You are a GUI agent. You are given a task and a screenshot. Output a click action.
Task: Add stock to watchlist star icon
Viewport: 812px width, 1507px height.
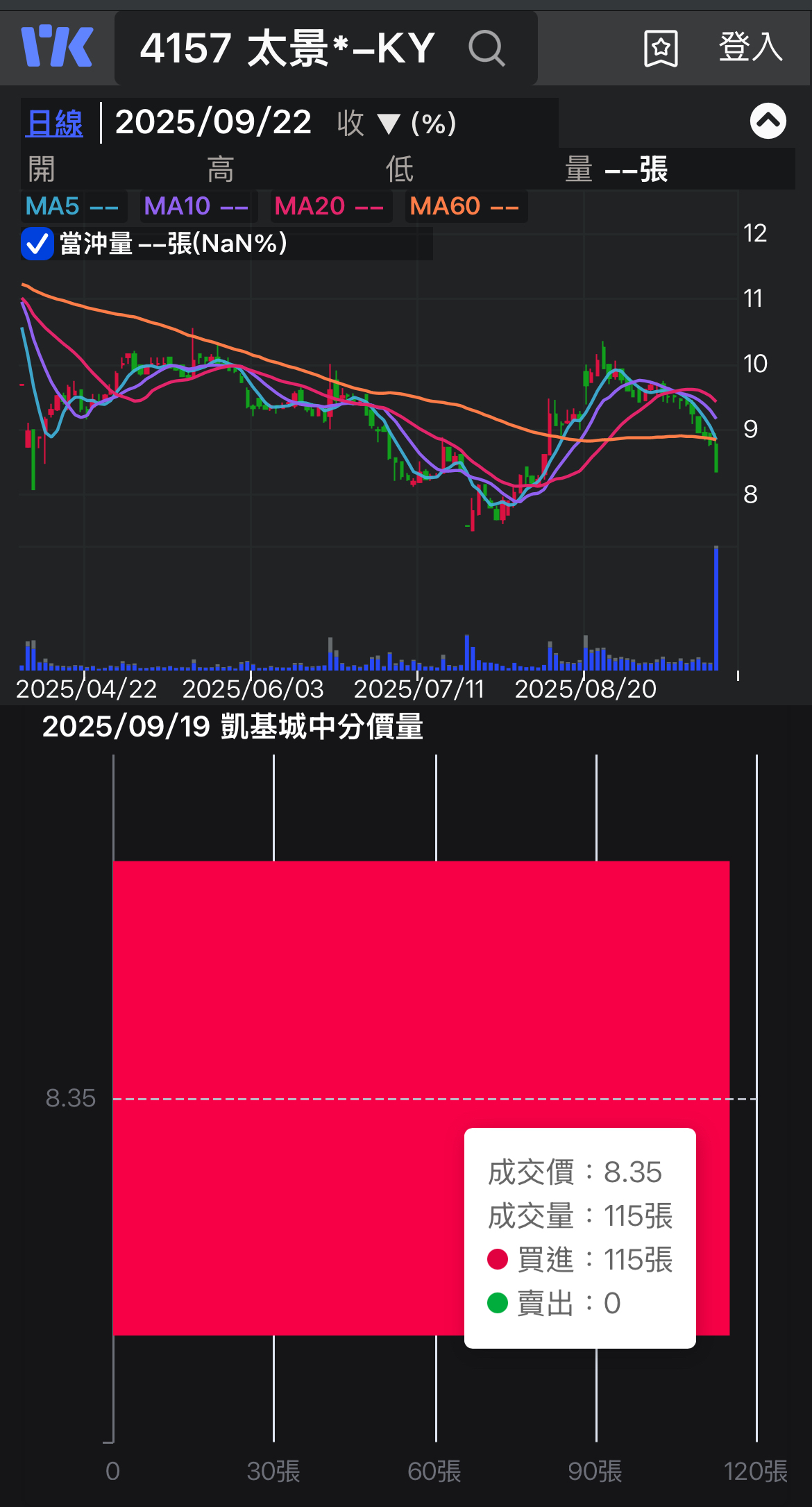(660, 49)
